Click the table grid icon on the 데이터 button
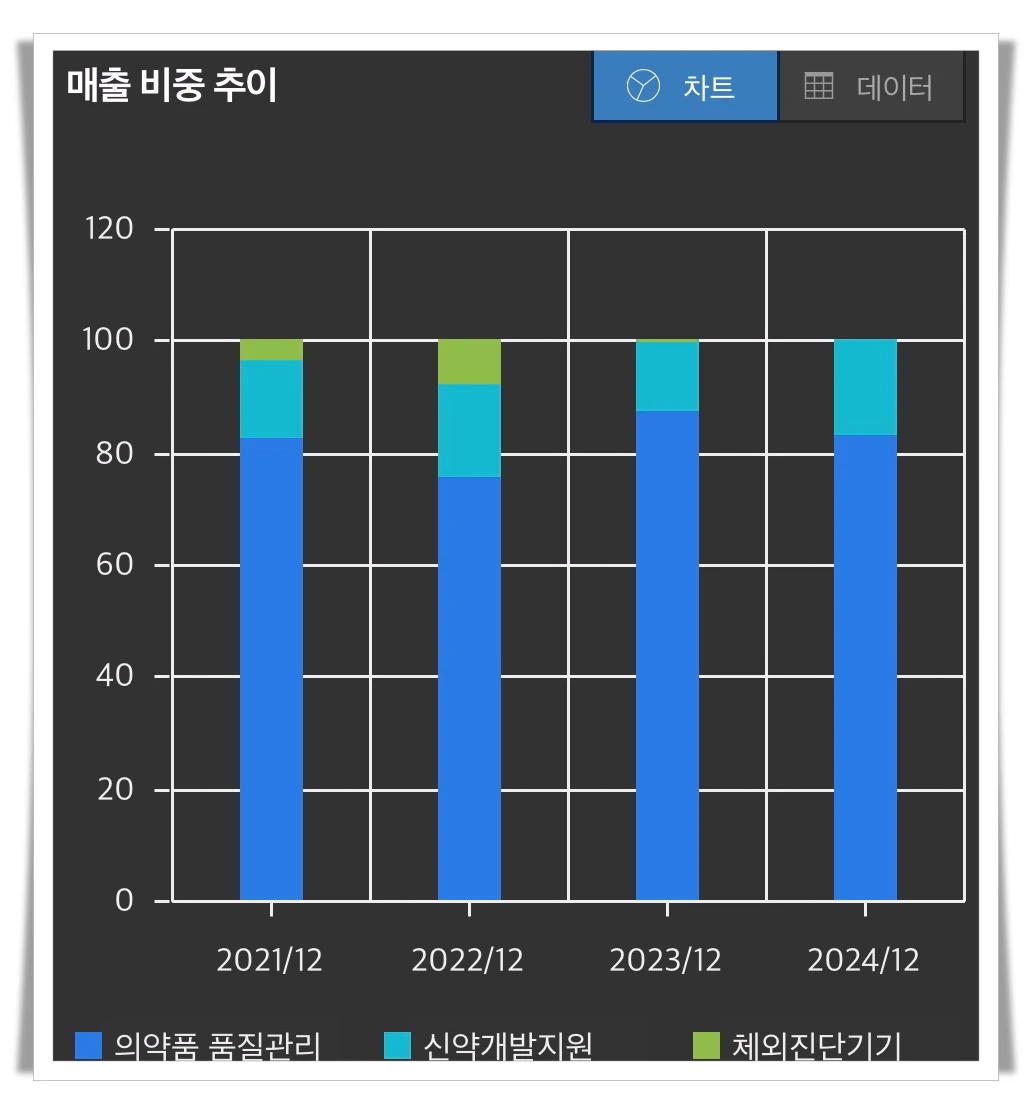The height and width of the screenshot is (1114, 1032). pyautogui.click(x=818, y=86)
